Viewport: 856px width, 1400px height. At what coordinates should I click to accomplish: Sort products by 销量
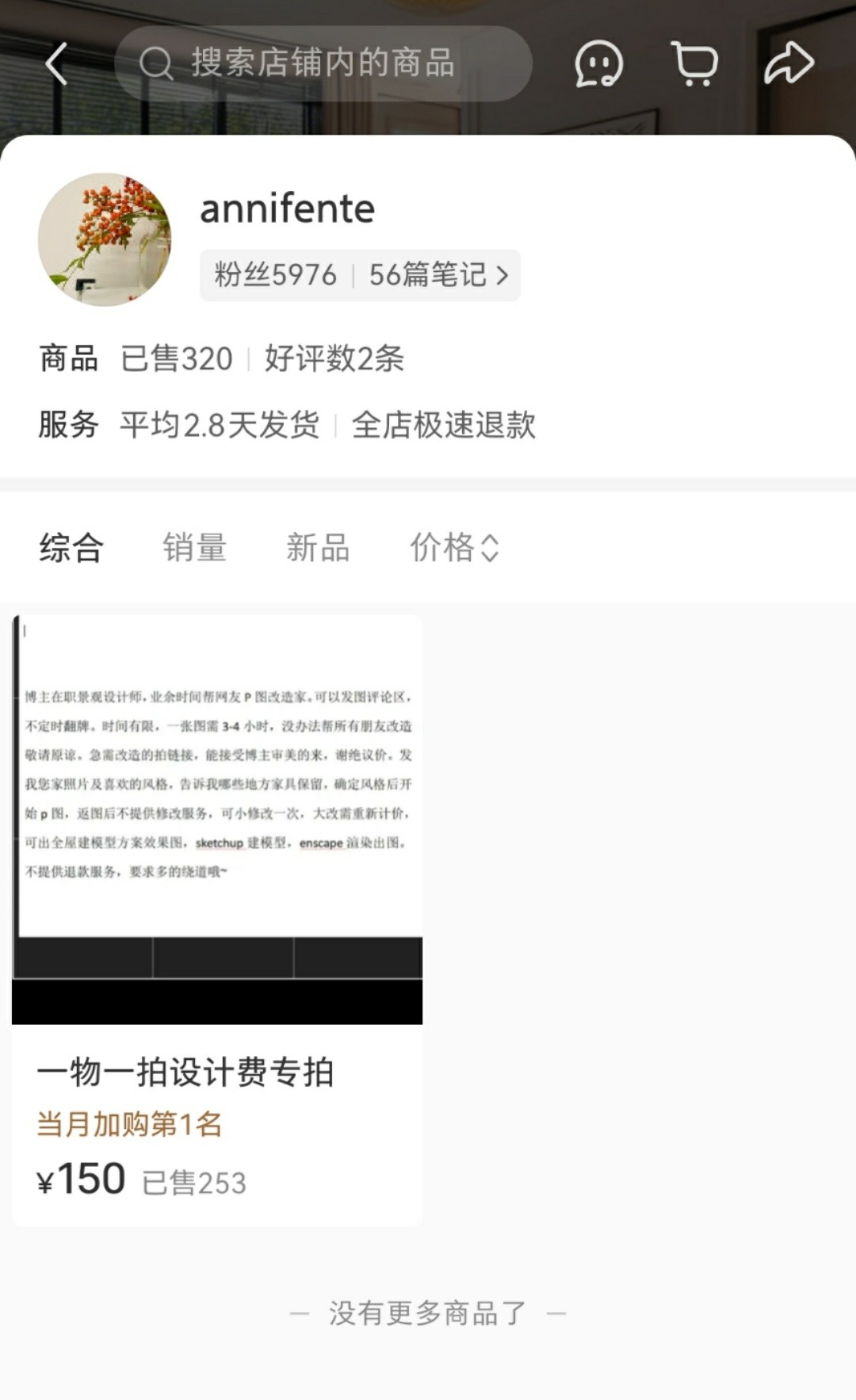195,548
